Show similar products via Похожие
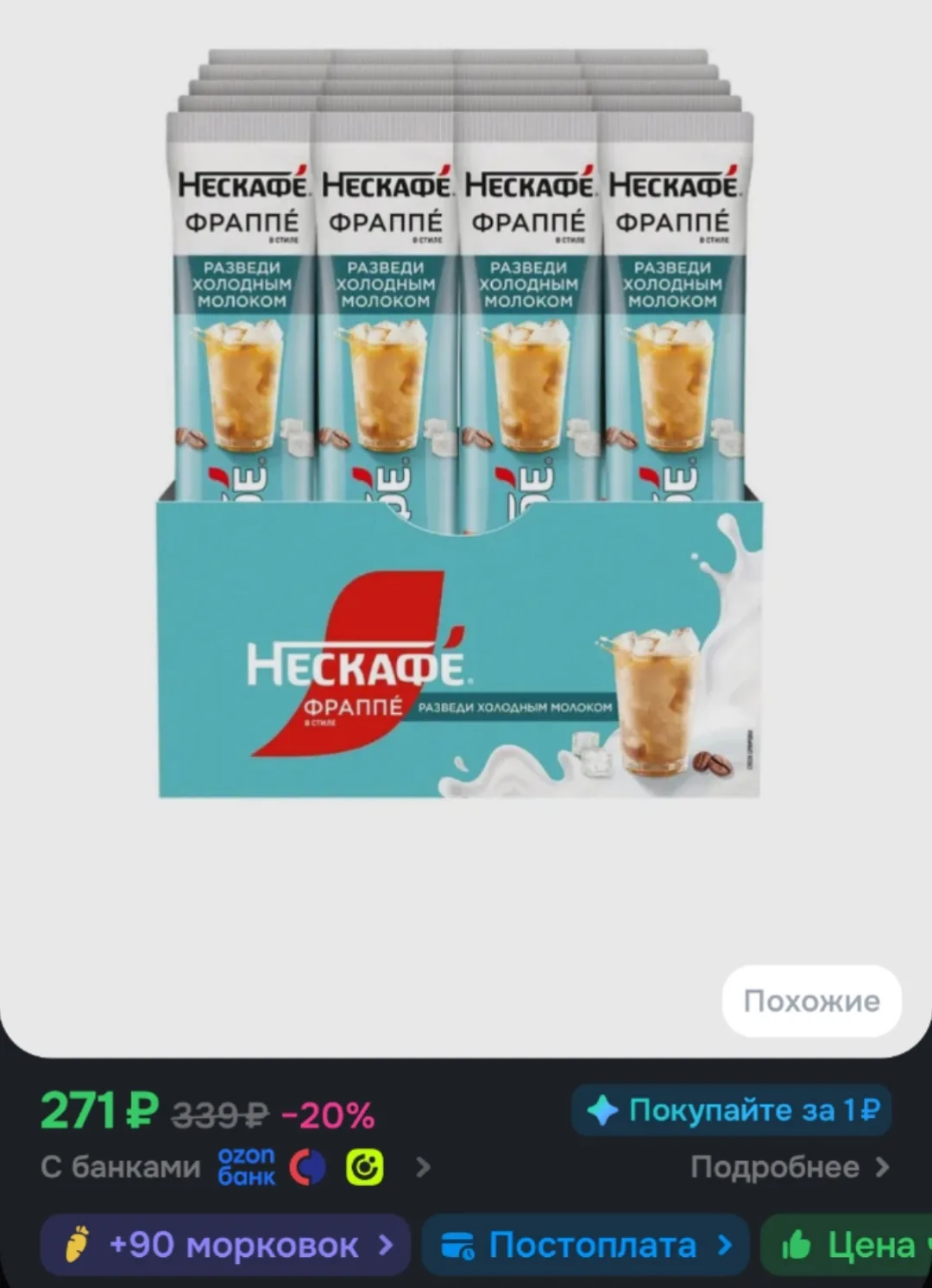The height and width of the screenshot is (1288, 932). [x=811, y=1001]
